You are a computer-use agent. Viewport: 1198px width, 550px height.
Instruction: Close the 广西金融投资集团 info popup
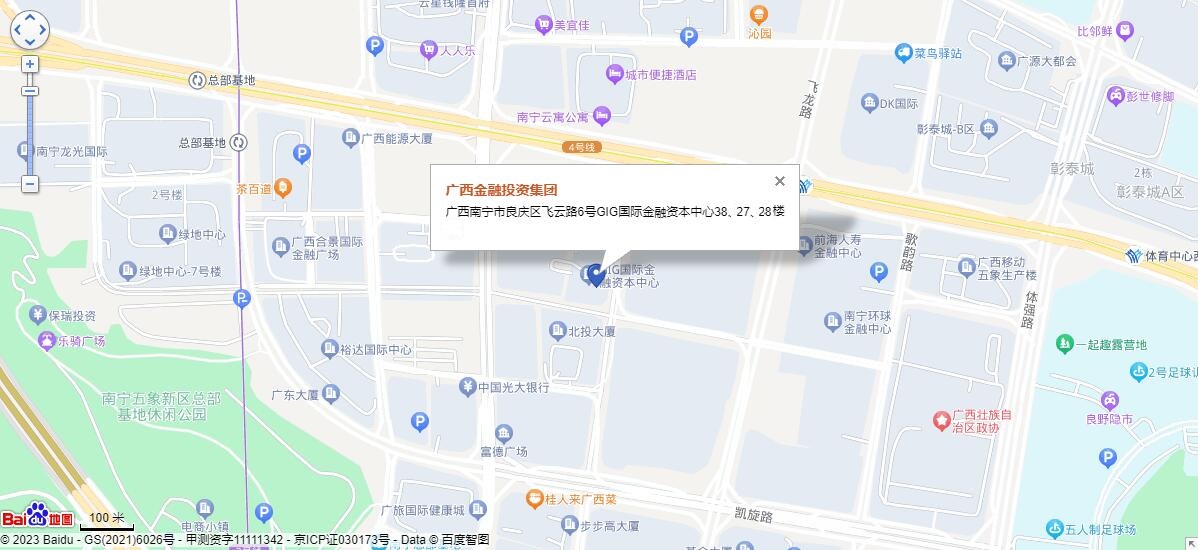click(780, 181)
